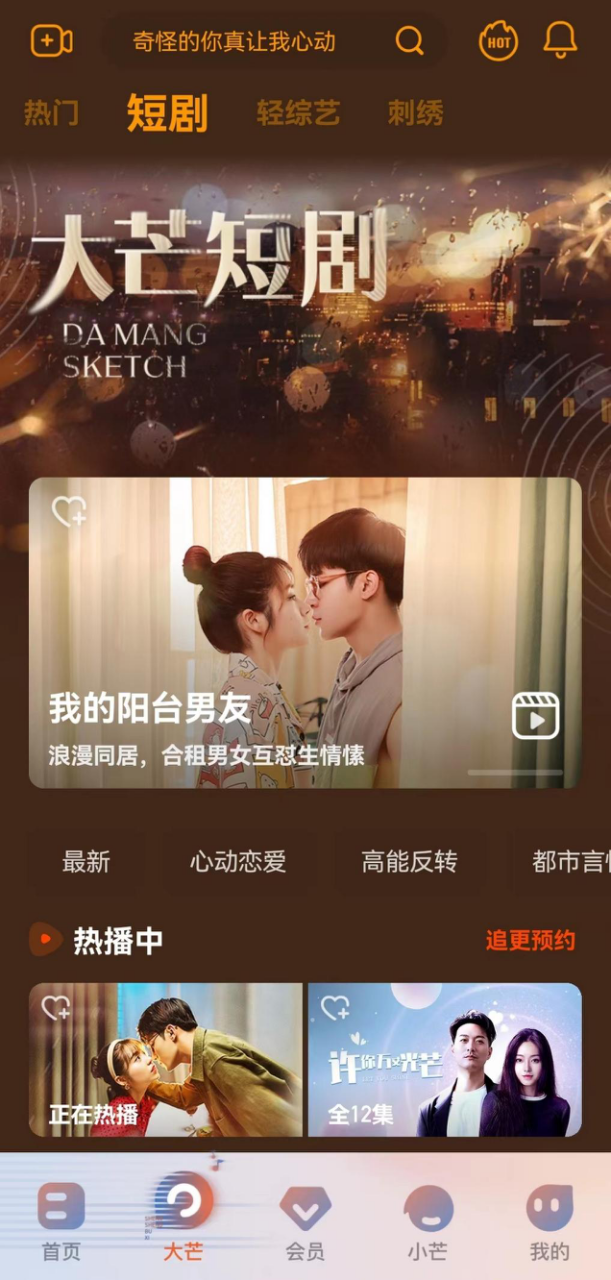The image size is (611, 1280).
Task: Open the 我的阳台男友 featured card
Action: pos(305,632)
